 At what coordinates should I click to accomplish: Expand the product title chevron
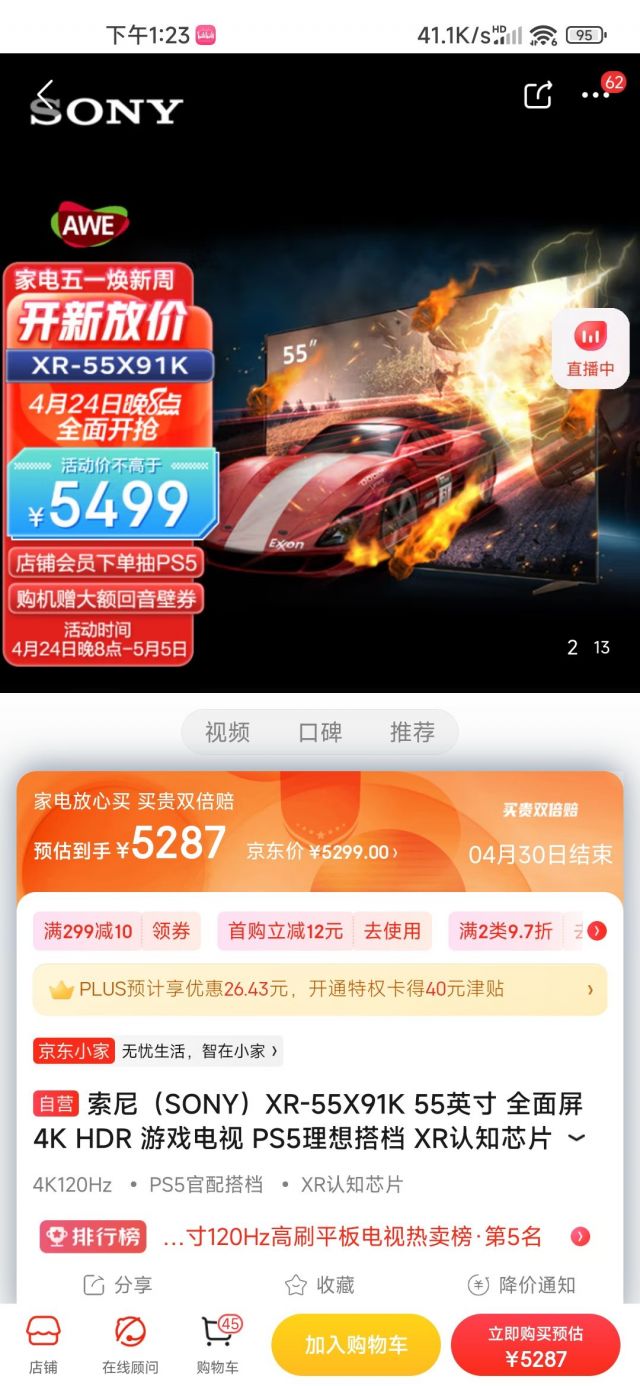click(576, 1138)
